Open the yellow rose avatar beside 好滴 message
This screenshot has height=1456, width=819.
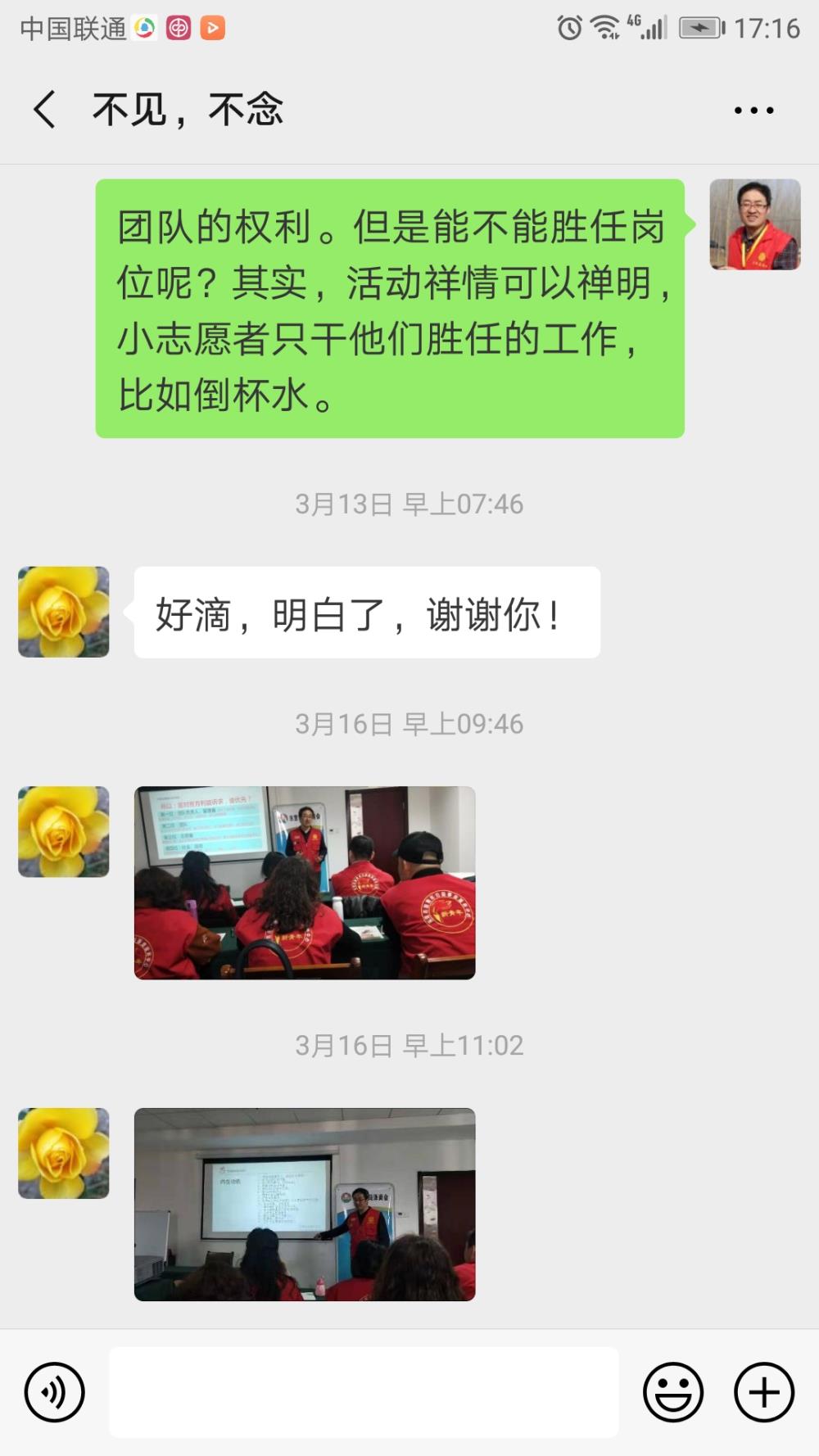(64, 612)
